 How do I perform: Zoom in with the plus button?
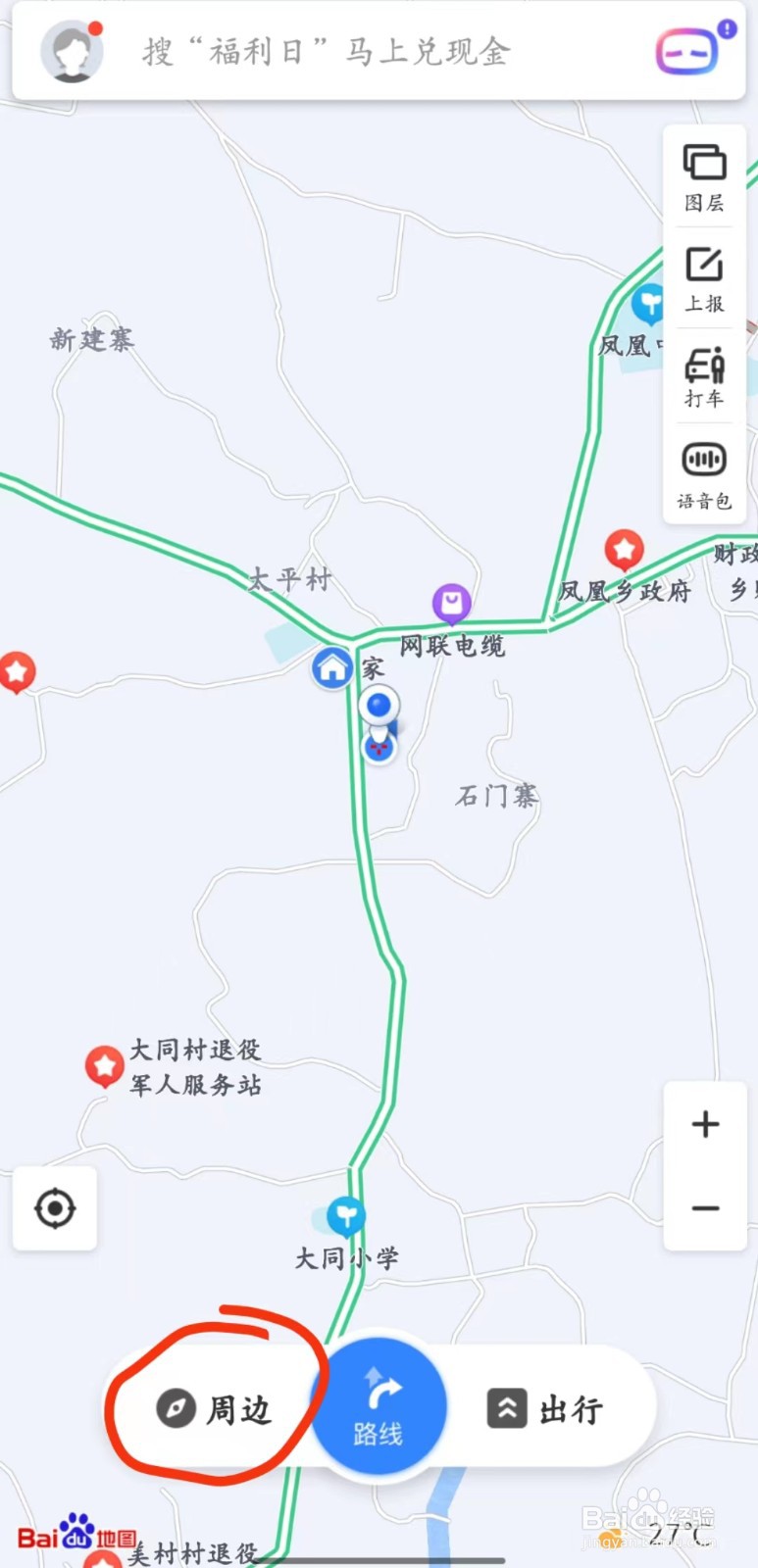click(x=705, y=1124)
